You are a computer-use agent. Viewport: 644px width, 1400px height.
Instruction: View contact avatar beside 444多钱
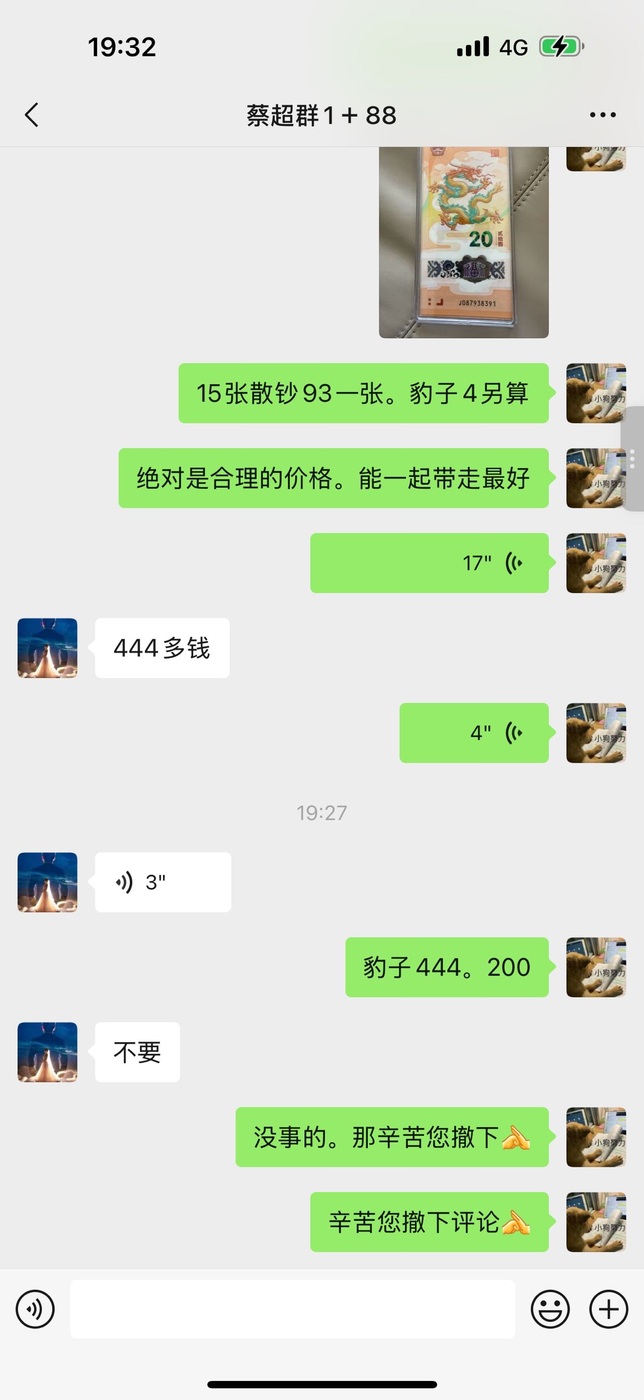click(47, 648)
